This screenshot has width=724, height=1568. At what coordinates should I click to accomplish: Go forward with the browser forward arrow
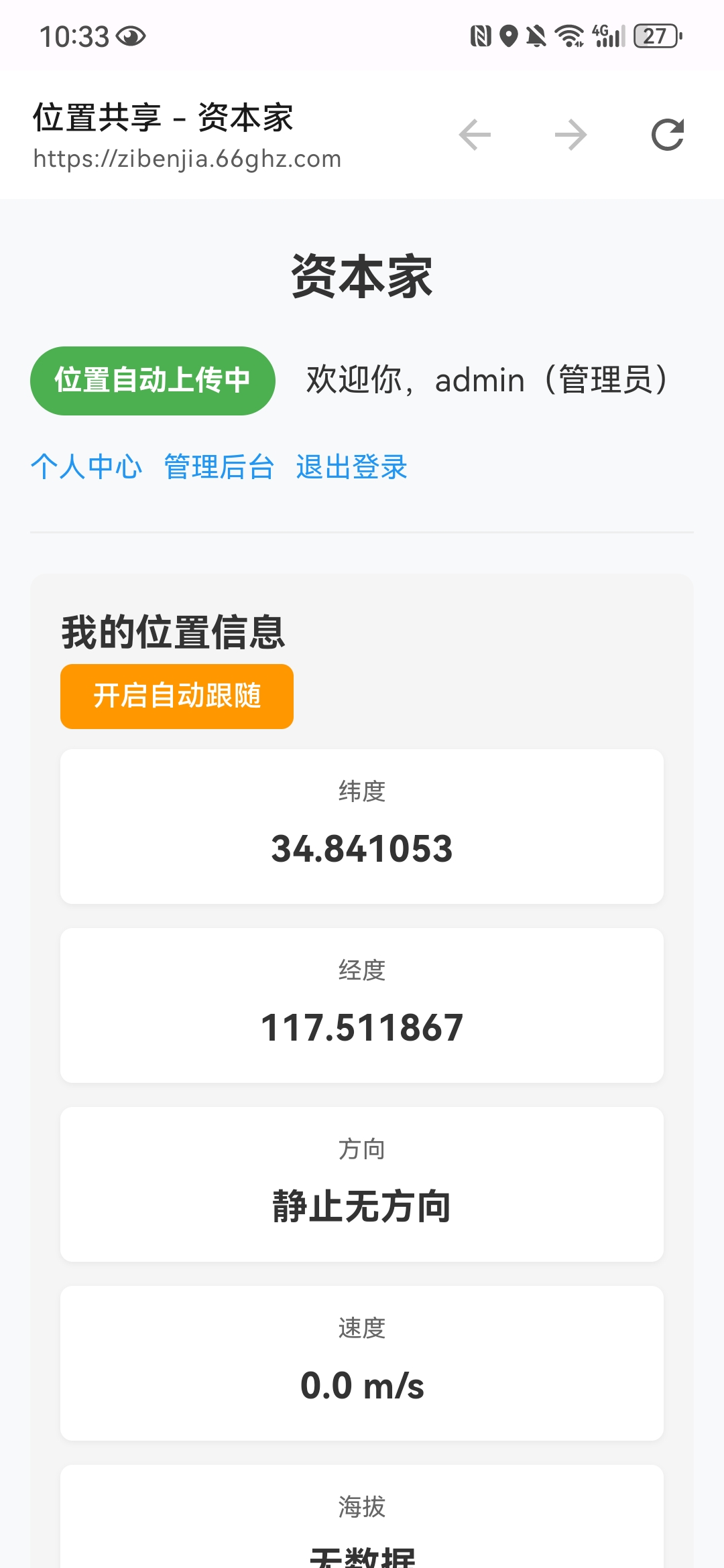click(570, 135)
